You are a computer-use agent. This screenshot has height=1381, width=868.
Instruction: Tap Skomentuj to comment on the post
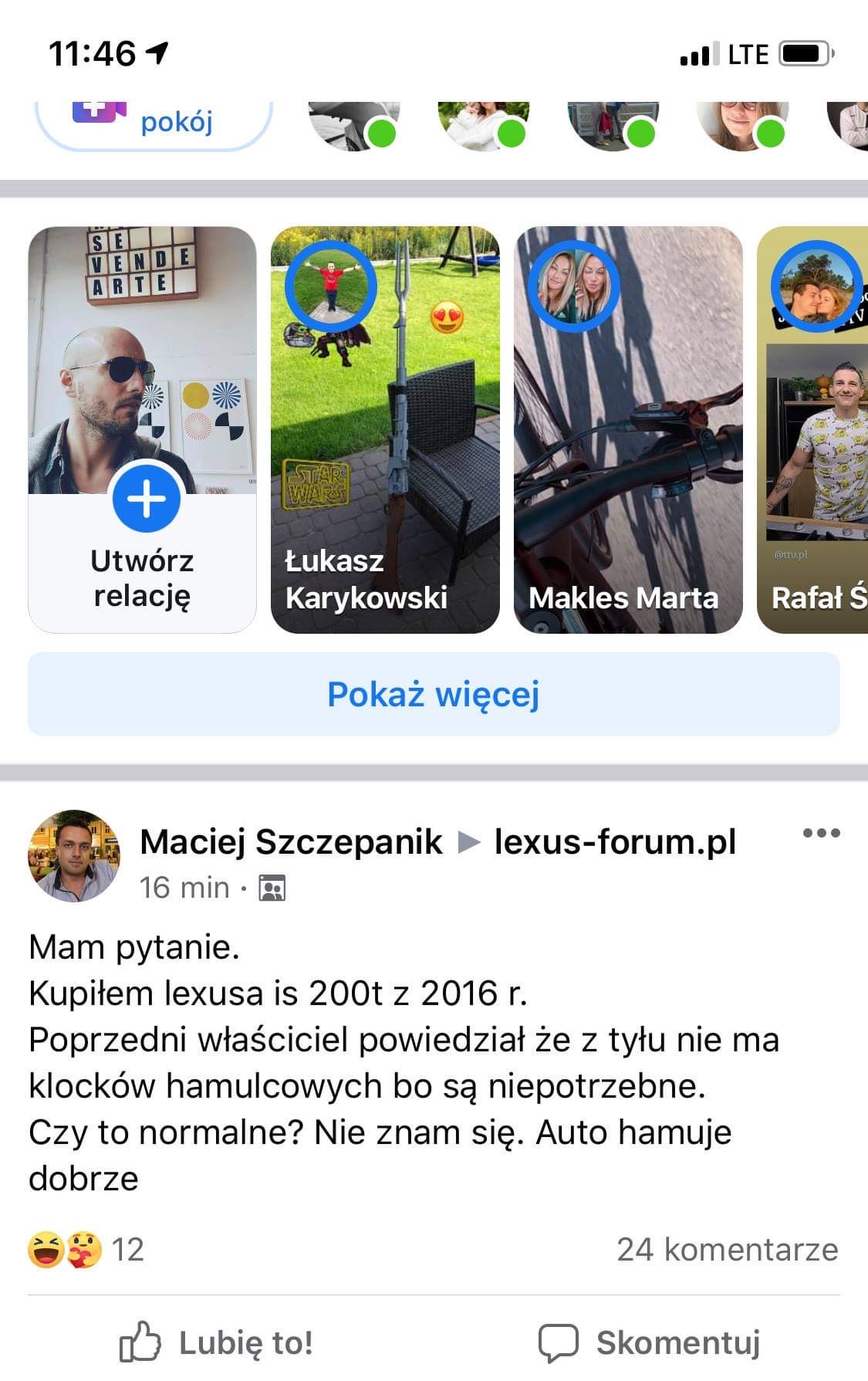[650, 1343]
